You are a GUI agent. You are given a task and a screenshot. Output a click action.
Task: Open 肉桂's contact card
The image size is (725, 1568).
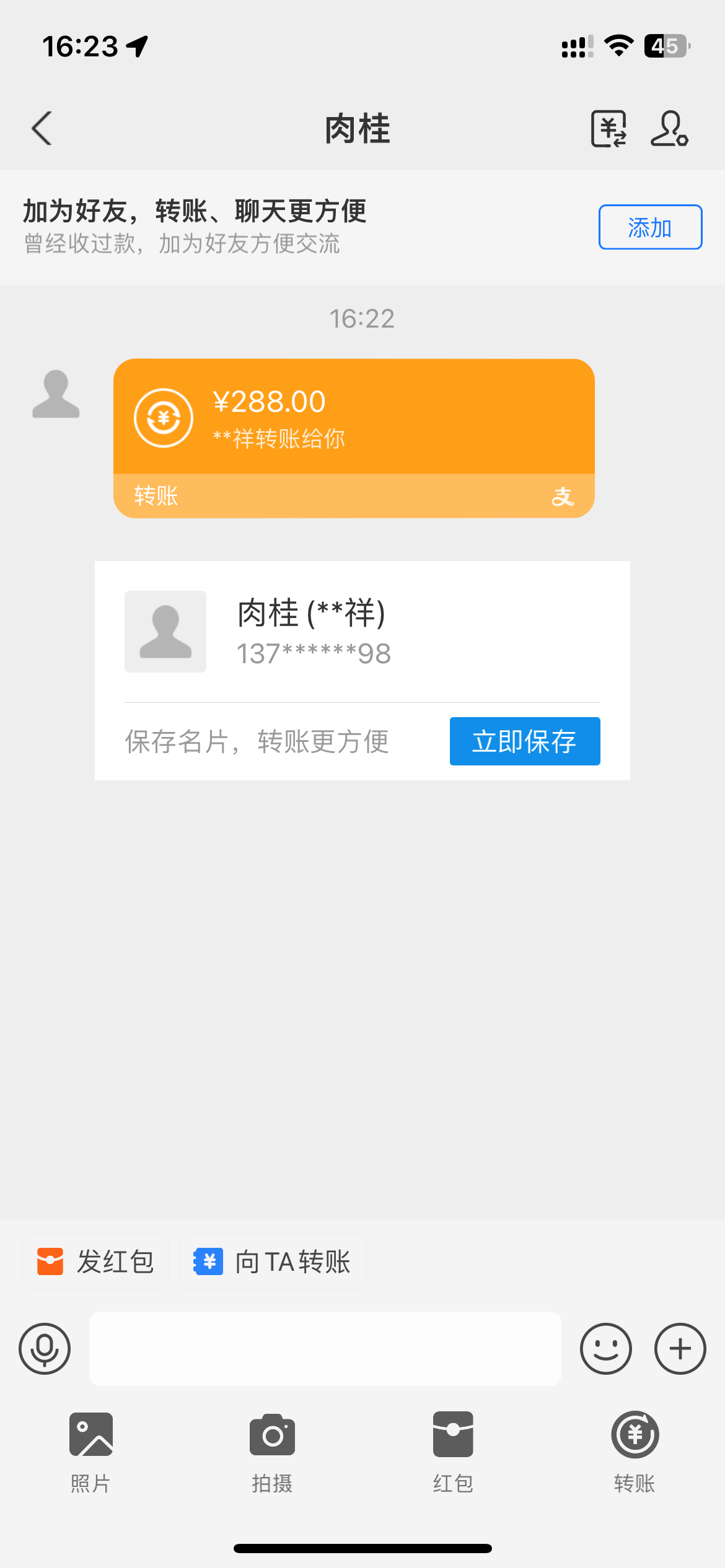[x=362, y=632]
